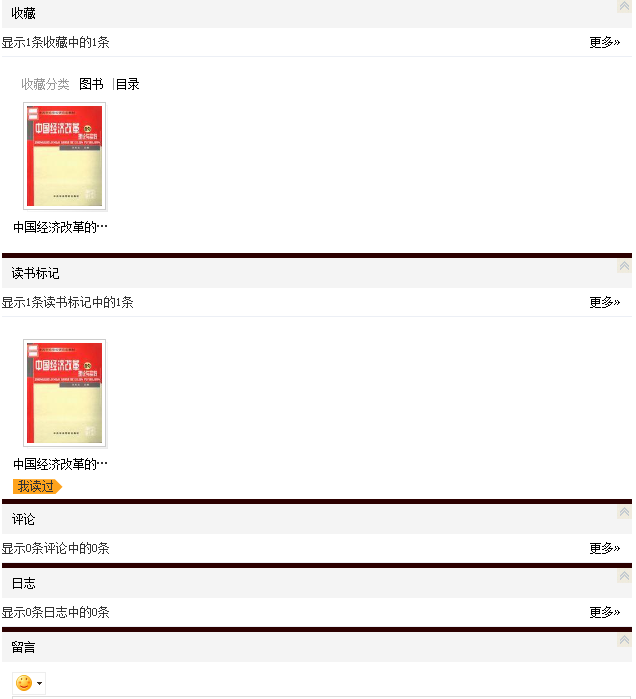Image resolution: width=636 pixels, height=699 pixels.
Task: Open book cover in 收藏 section
Action: tap(65, 156)
